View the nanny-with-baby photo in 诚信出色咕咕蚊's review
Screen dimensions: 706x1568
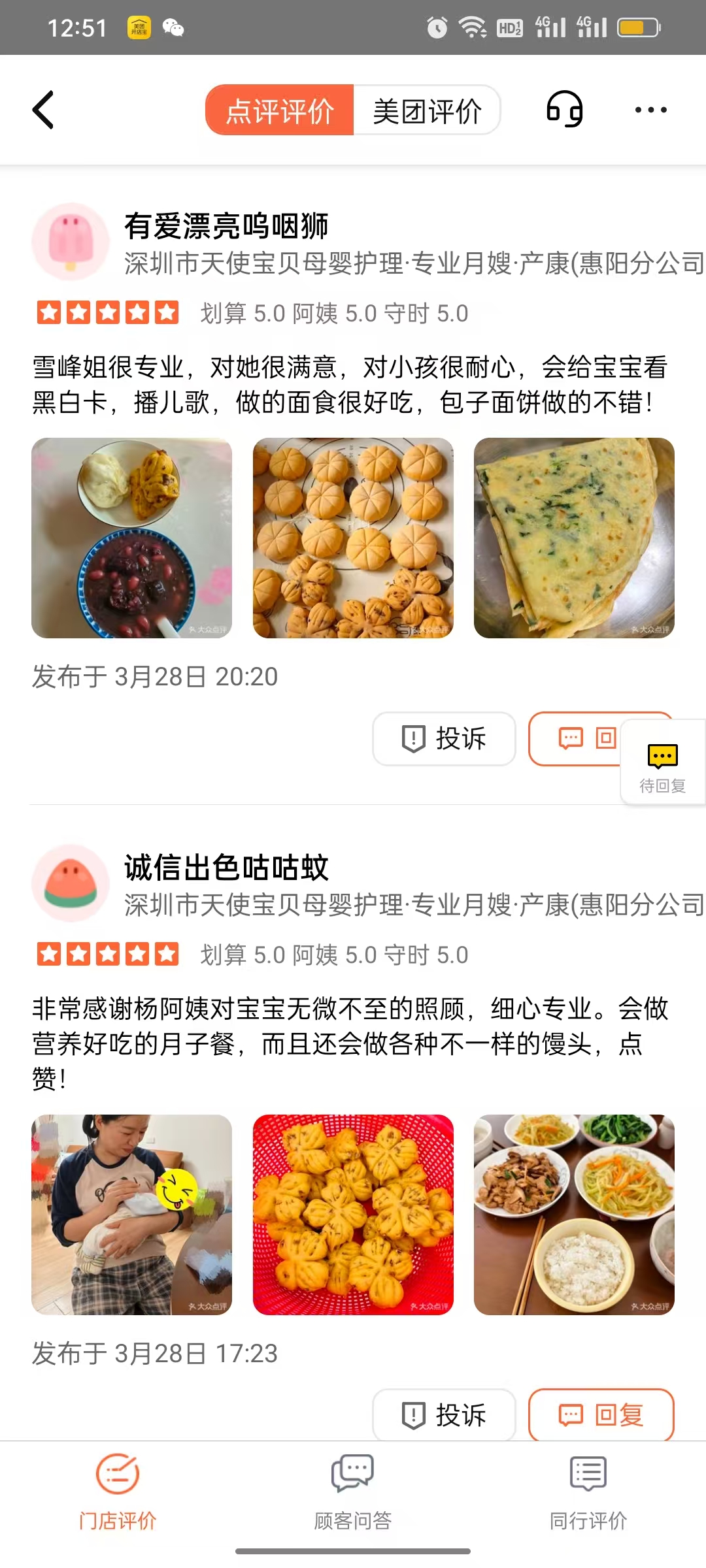click(131, 1215)
